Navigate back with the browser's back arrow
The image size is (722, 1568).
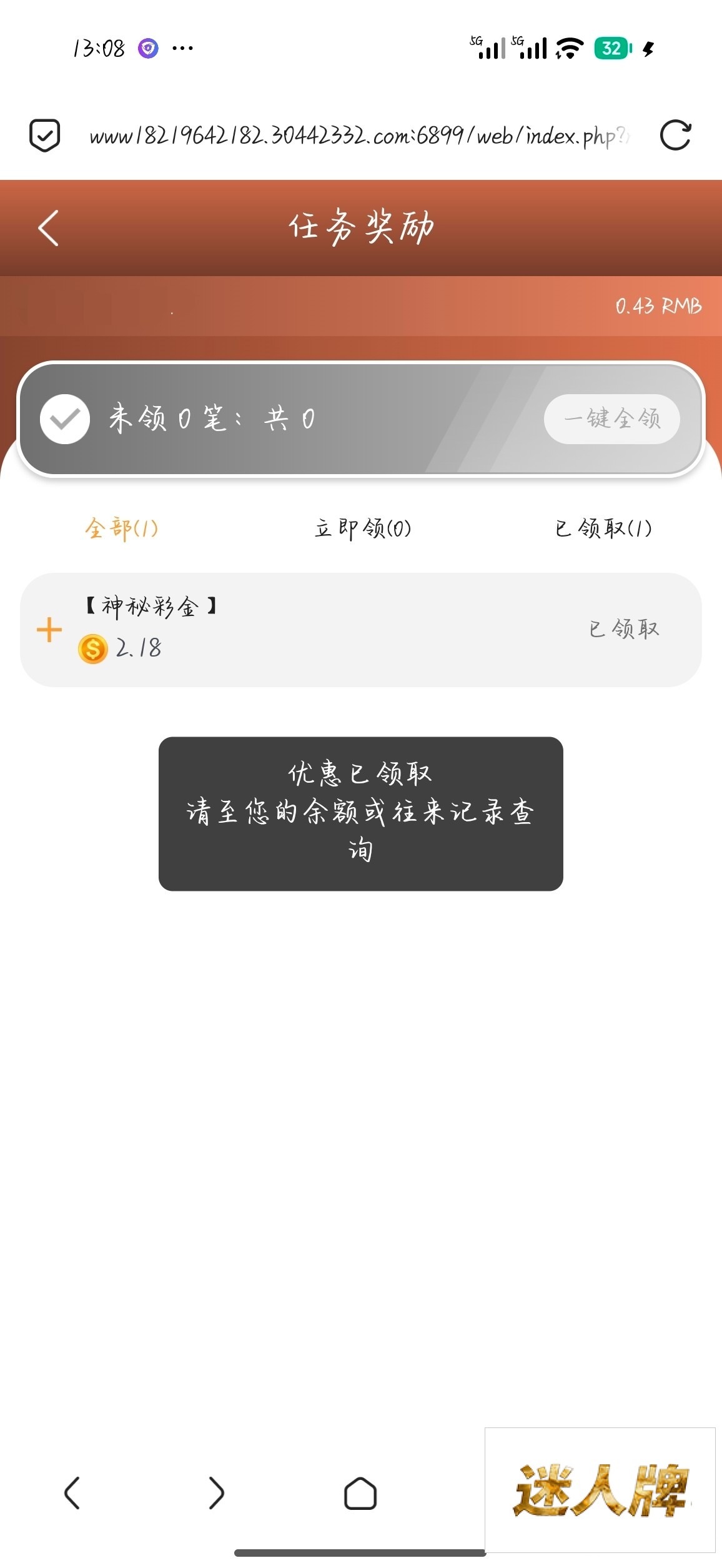point(72,1493)
